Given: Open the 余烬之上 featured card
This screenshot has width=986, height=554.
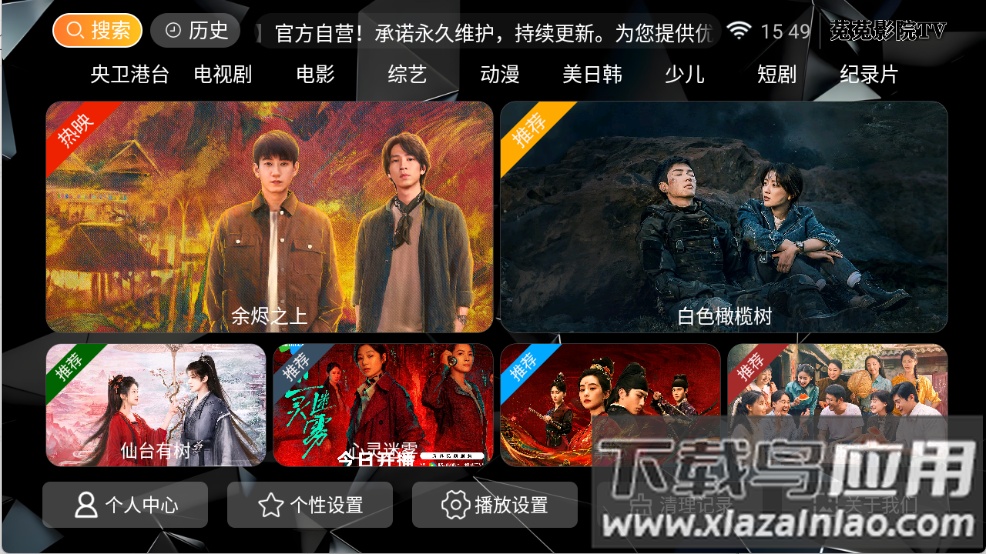Looking at the screenshot, I should coord(270,217).
